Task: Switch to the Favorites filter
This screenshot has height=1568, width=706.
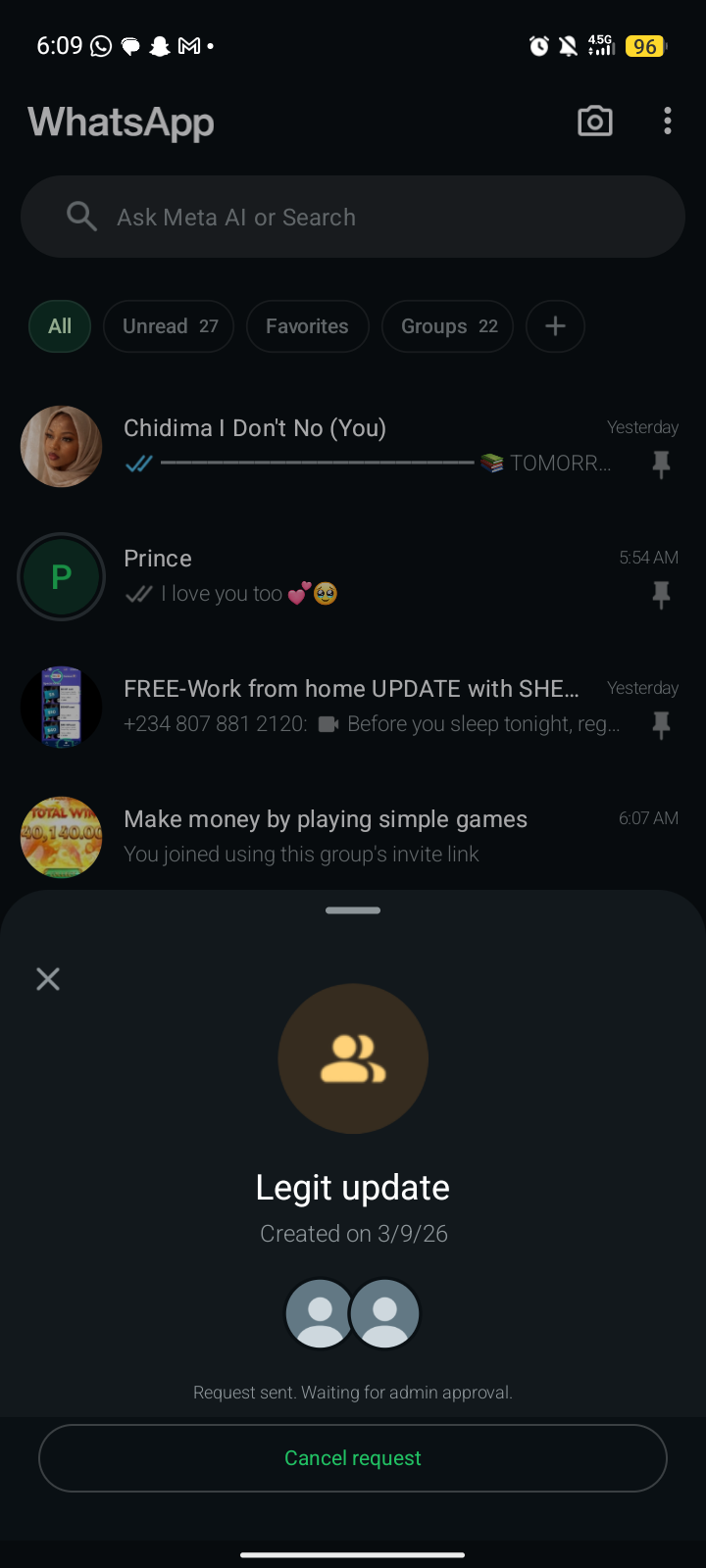Action: (x=307, y=326)
